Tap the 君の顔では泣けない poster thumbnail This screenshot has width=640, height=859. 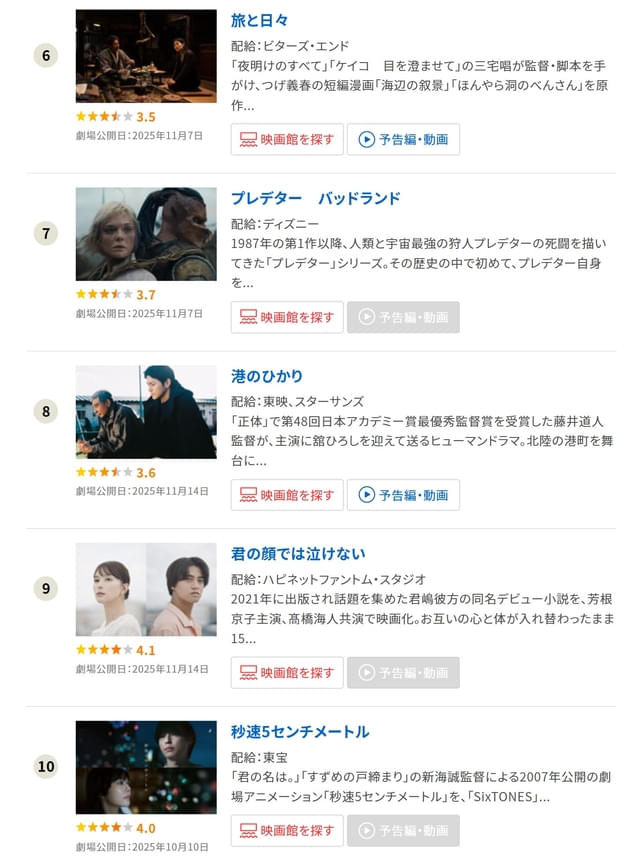[145, 590]
